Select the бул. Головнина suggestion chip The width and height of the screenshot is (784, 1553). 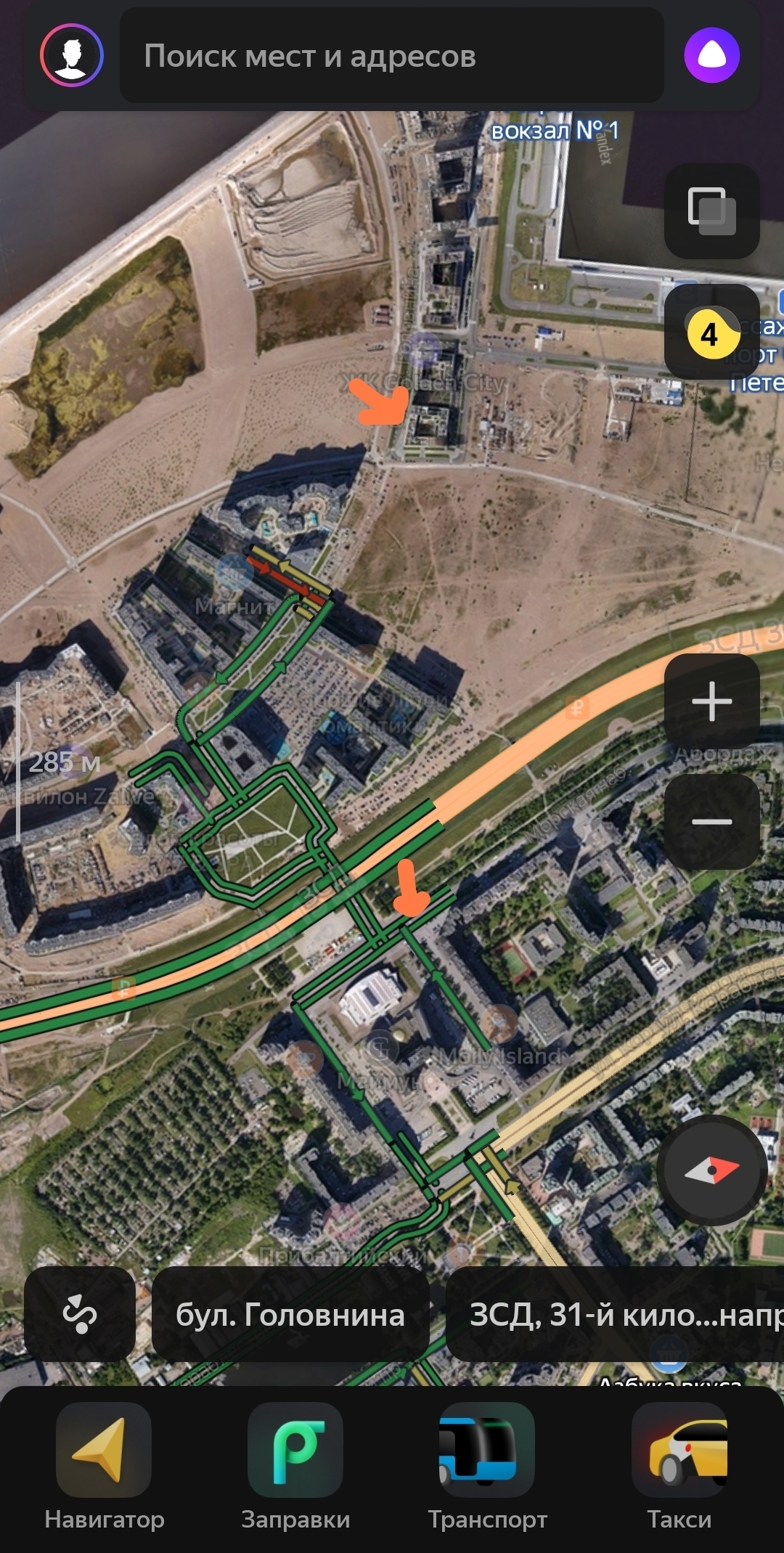290,1315
